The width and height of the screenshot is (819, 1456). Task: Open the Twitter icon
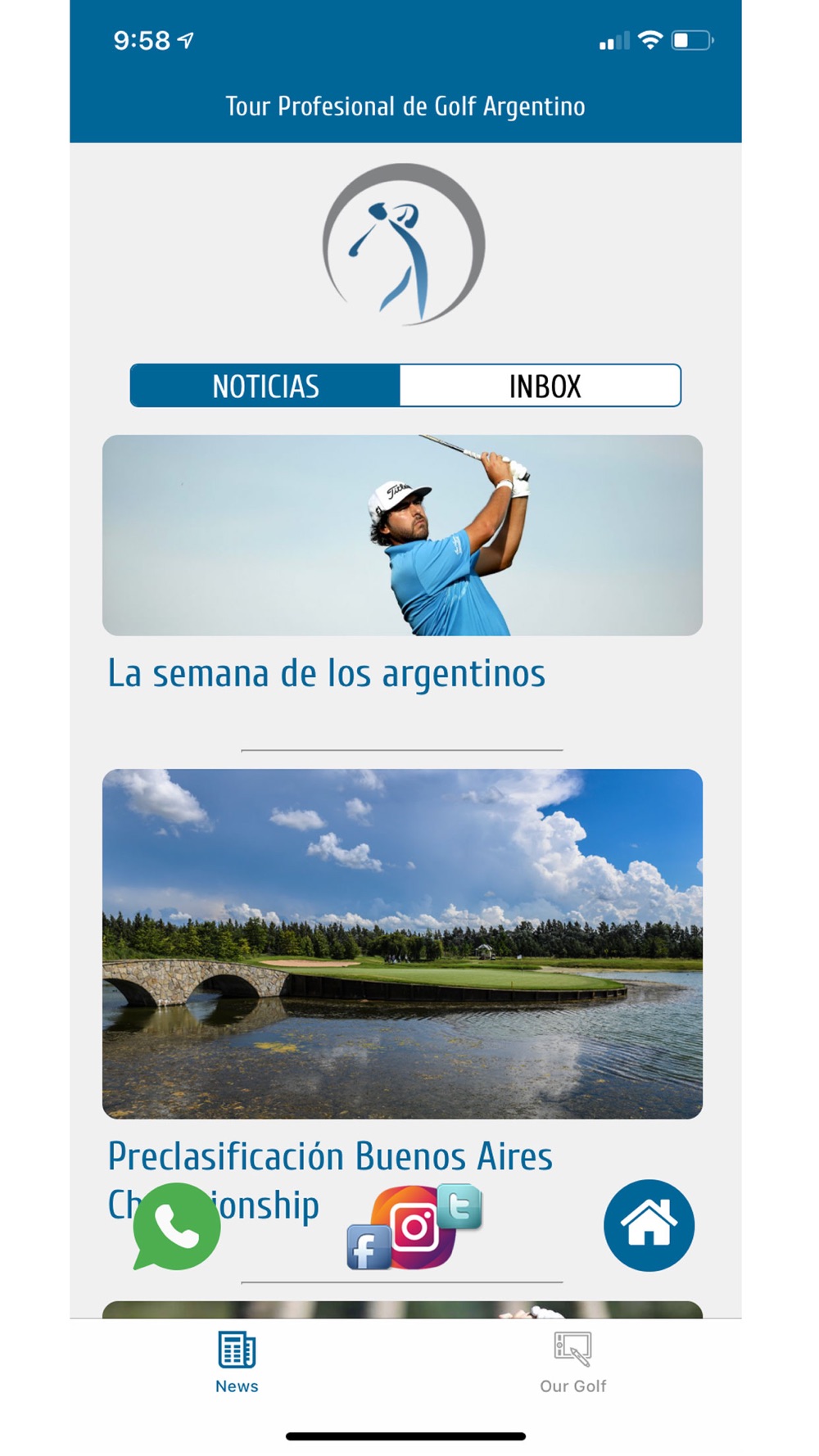click(x=459, y=1206)
